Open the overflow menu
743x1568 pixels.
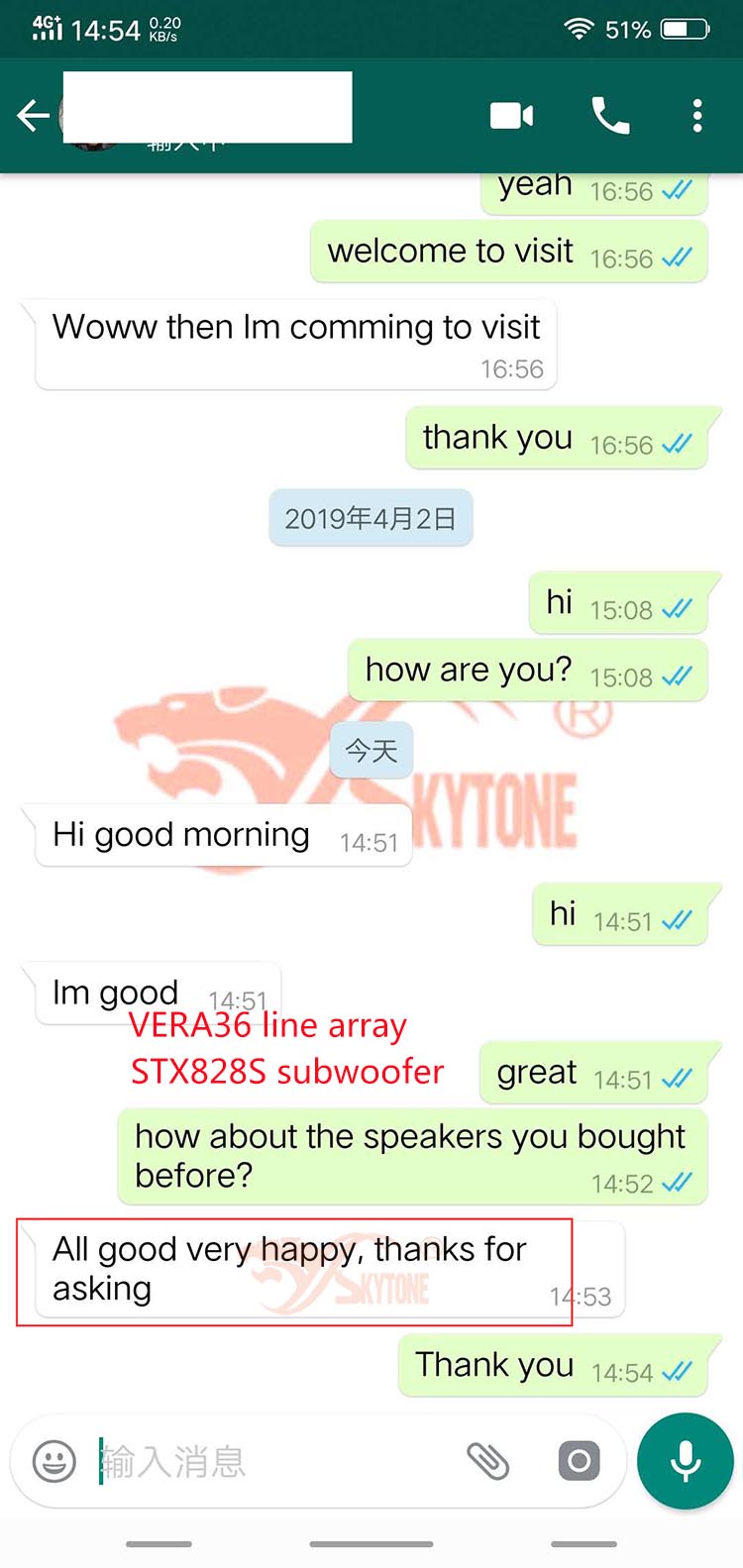click(697, 116)
